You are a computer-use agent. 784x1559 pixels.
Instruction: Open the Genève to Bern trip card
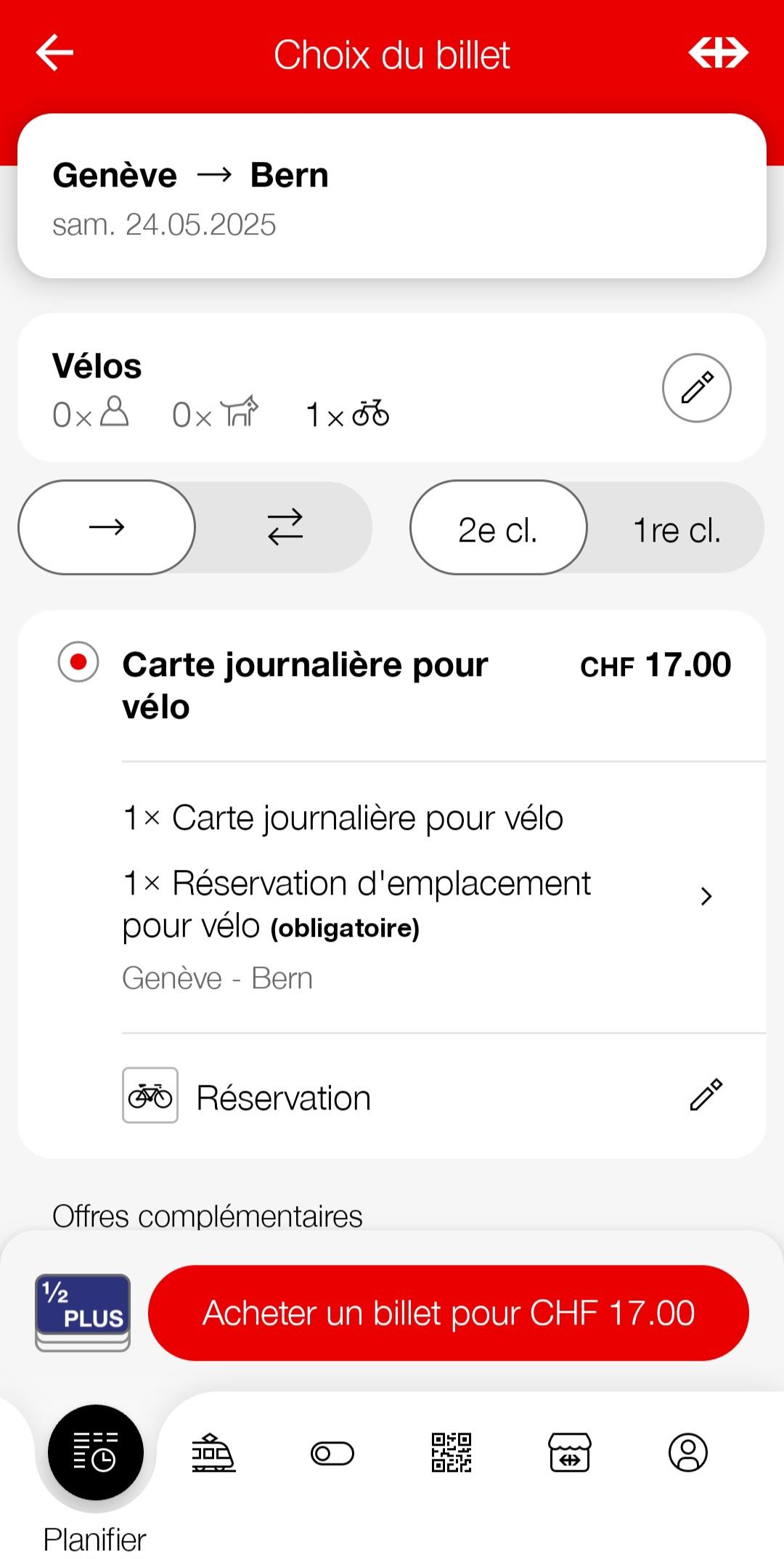[392, 196]
